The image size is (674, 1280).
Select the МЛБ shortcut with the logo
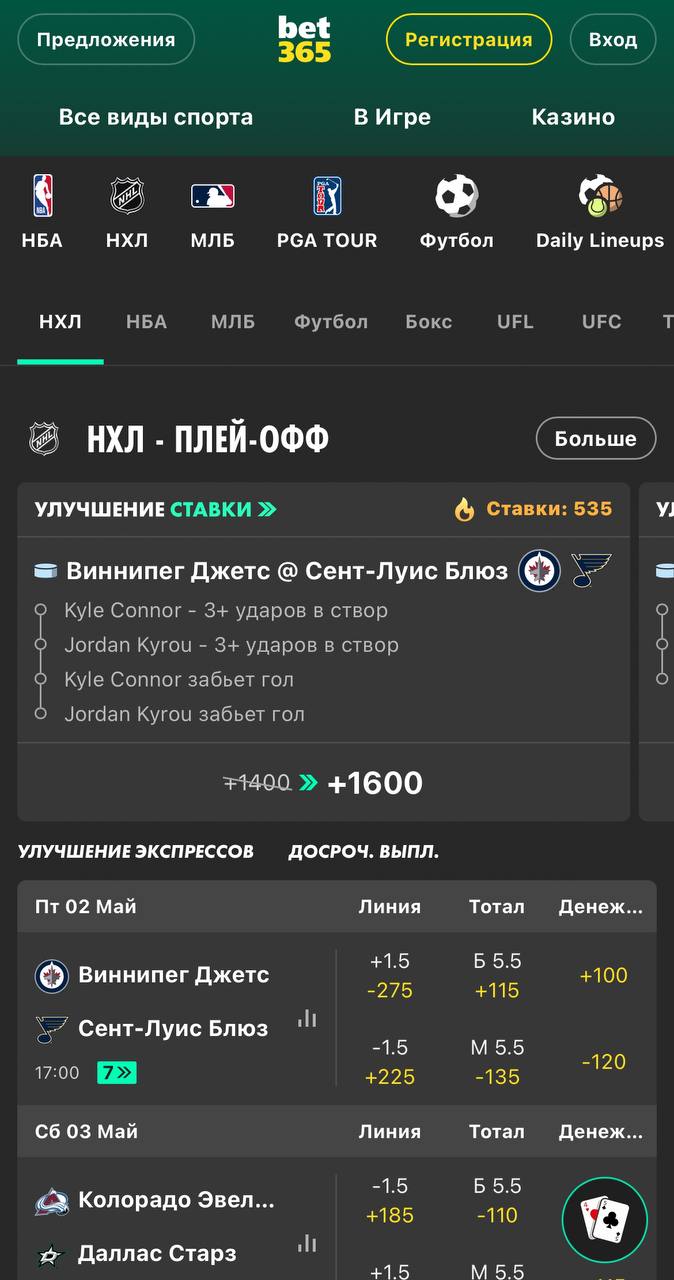pyautogui.click(x=213, y=213)
